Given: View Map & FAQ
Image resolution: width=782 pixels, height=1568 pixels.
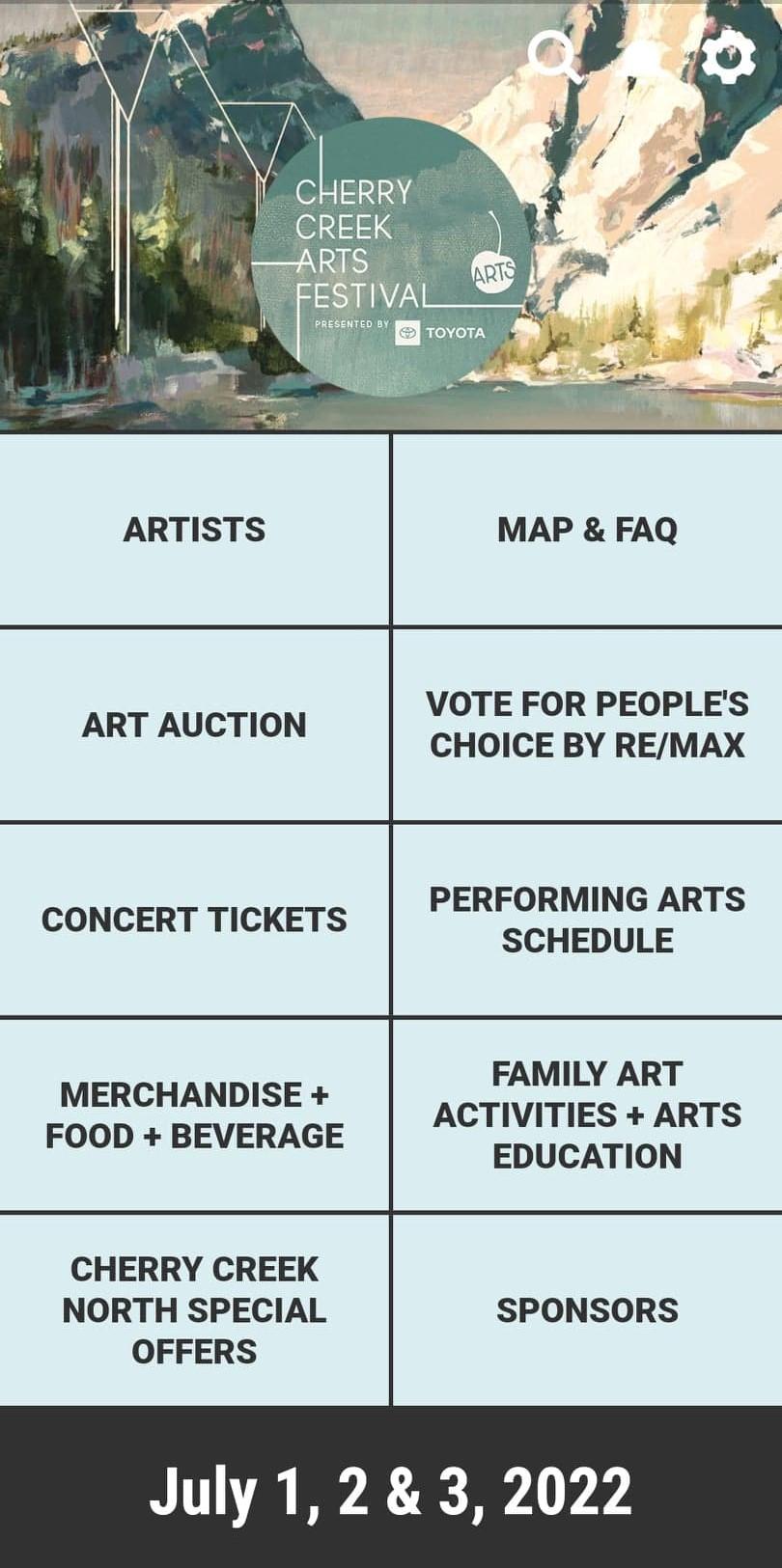Looking at the screenshot, I should pyautogui.click(x=587, y=530).
